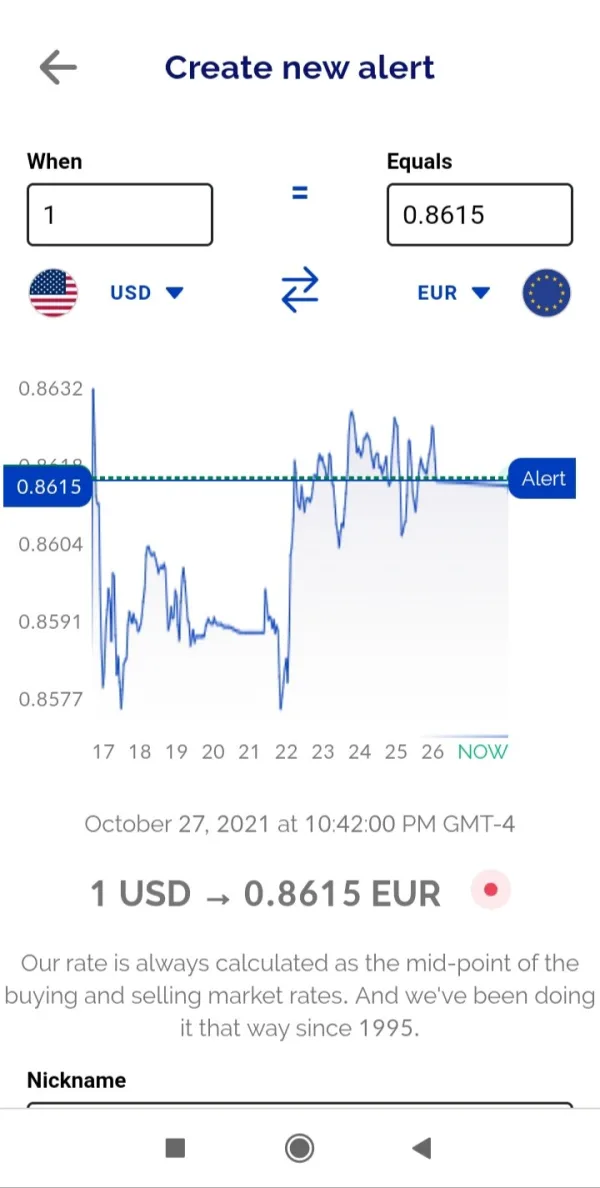Open the USD currency dropdown
600x1188 pixels.
pyautogui.click(x=146, y=293)
